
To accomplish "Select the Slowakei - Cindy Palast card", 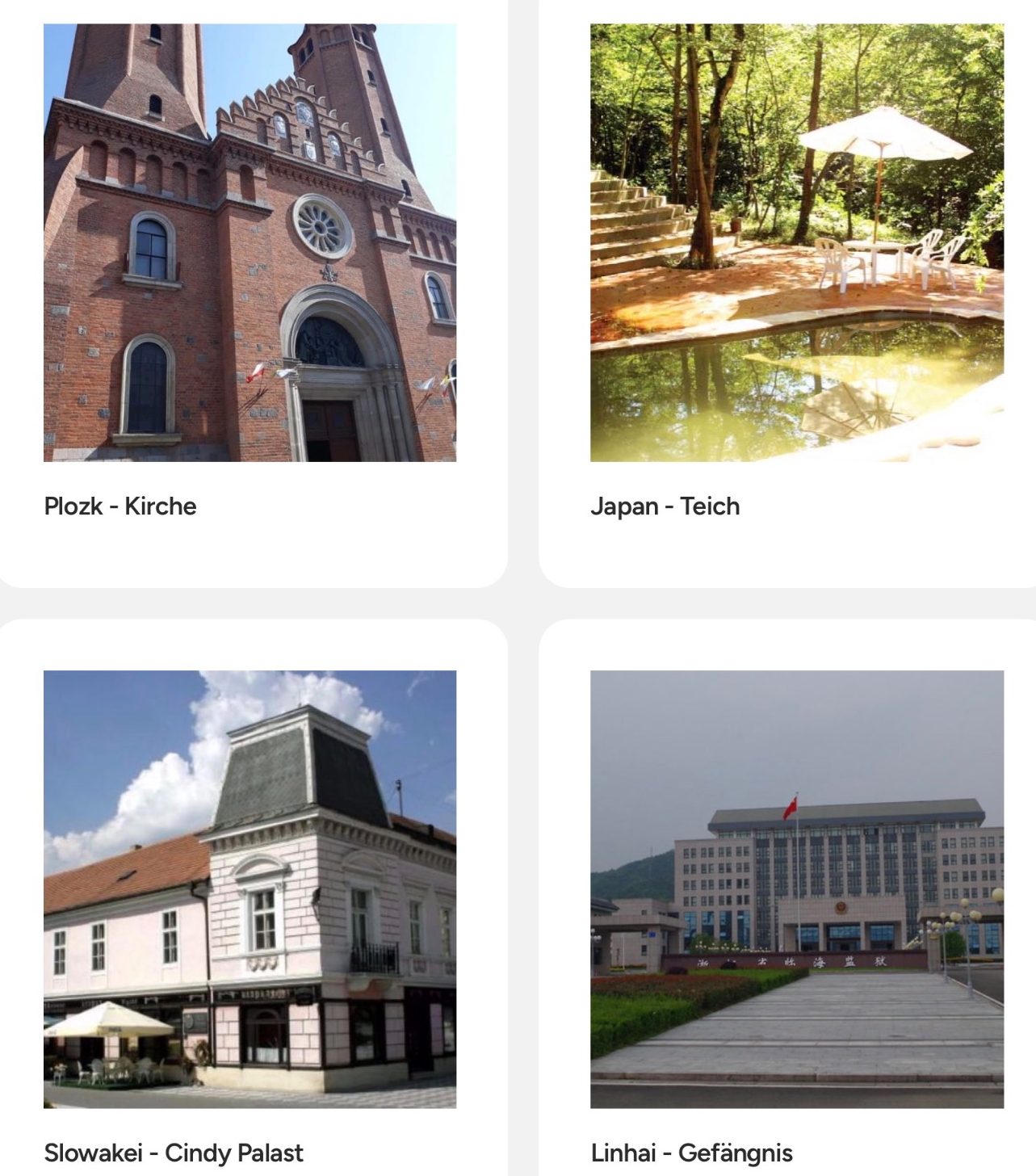I will click(x=250, y=897).
